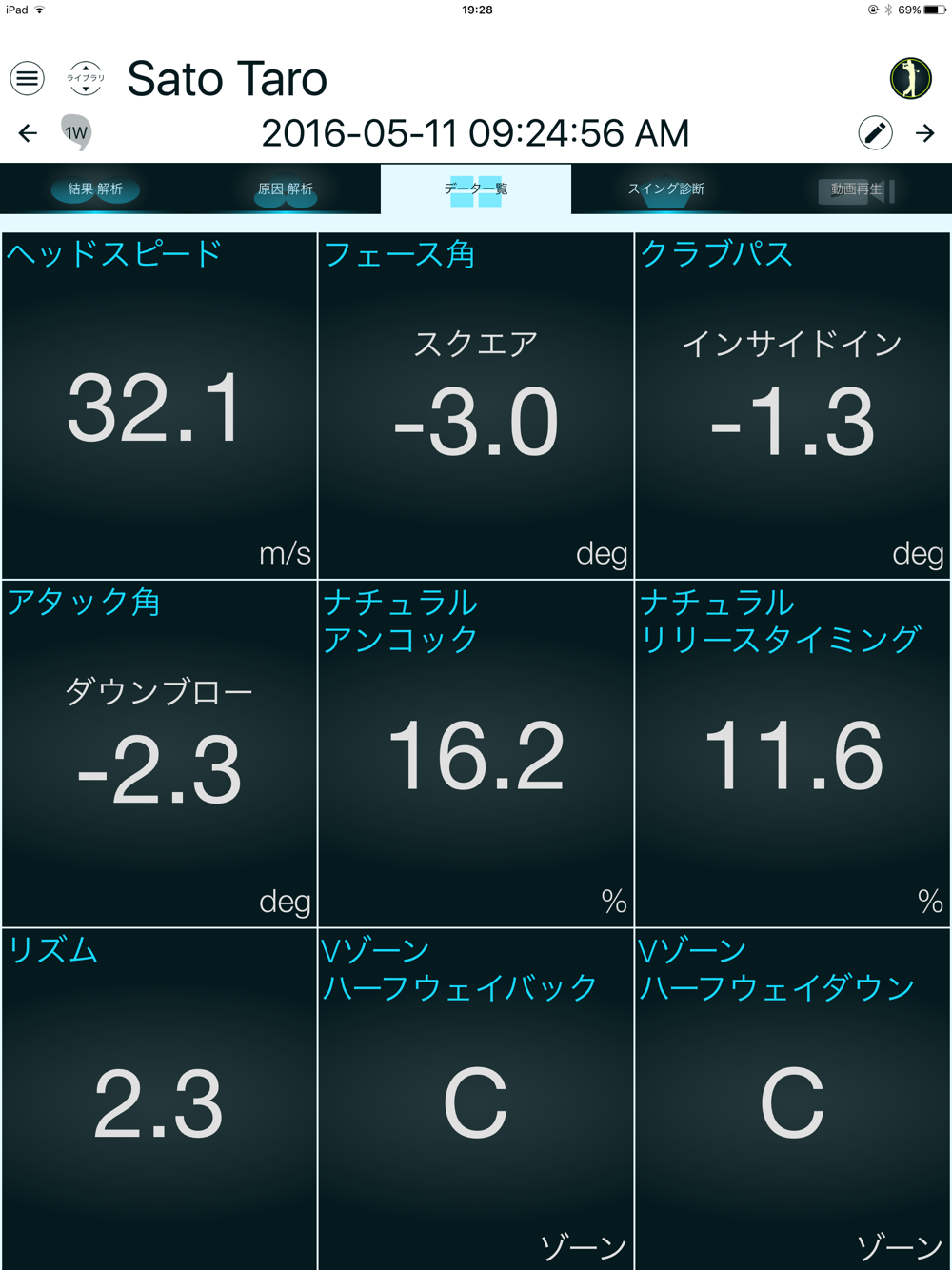952x1270 pixels.
Task: Open the ナチュラルアンコック tile
Action: click(x=475, y=753)
